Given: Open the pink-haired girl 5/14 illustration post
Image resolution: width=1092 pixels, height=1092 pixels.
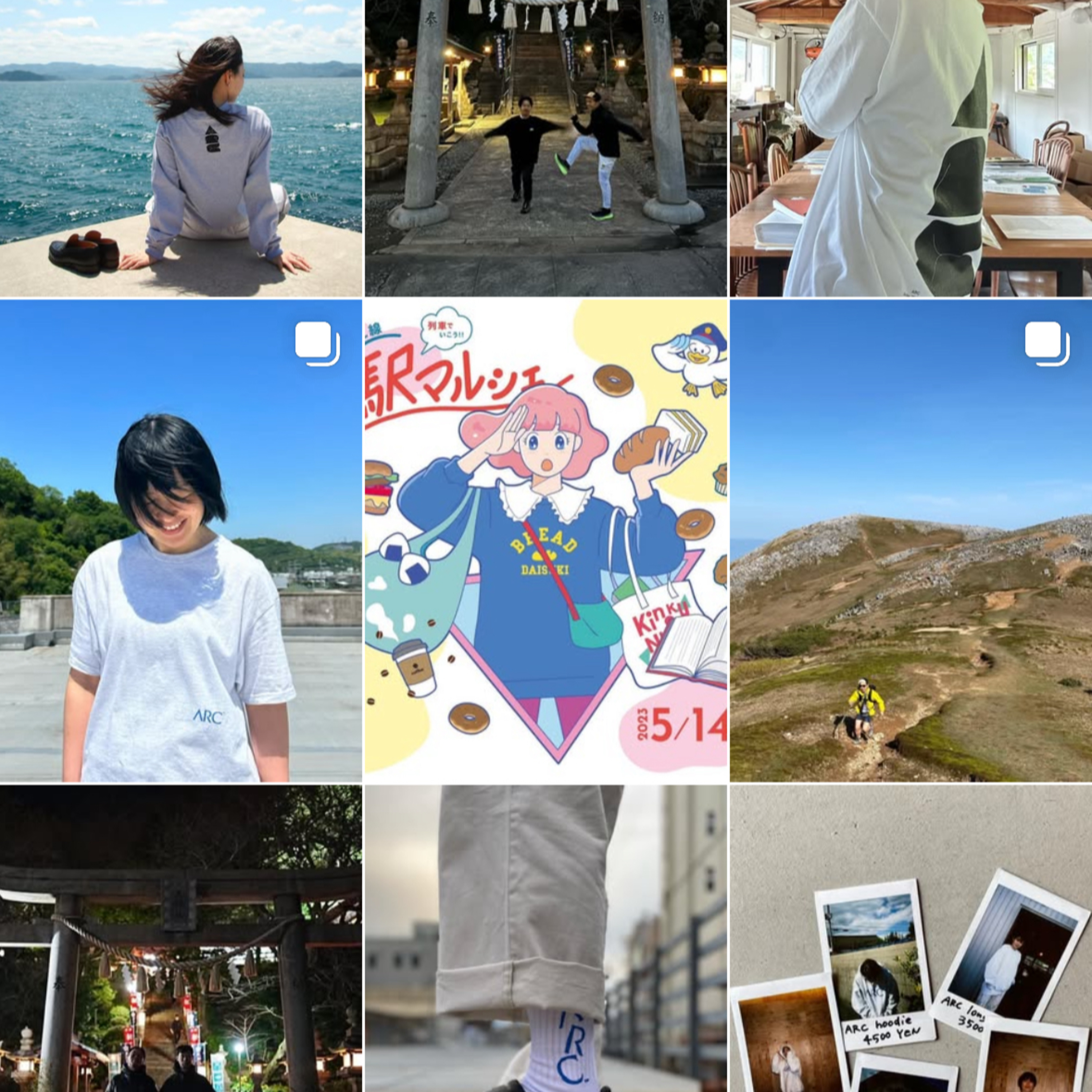Looking at the screenshot, I should 546,541.
